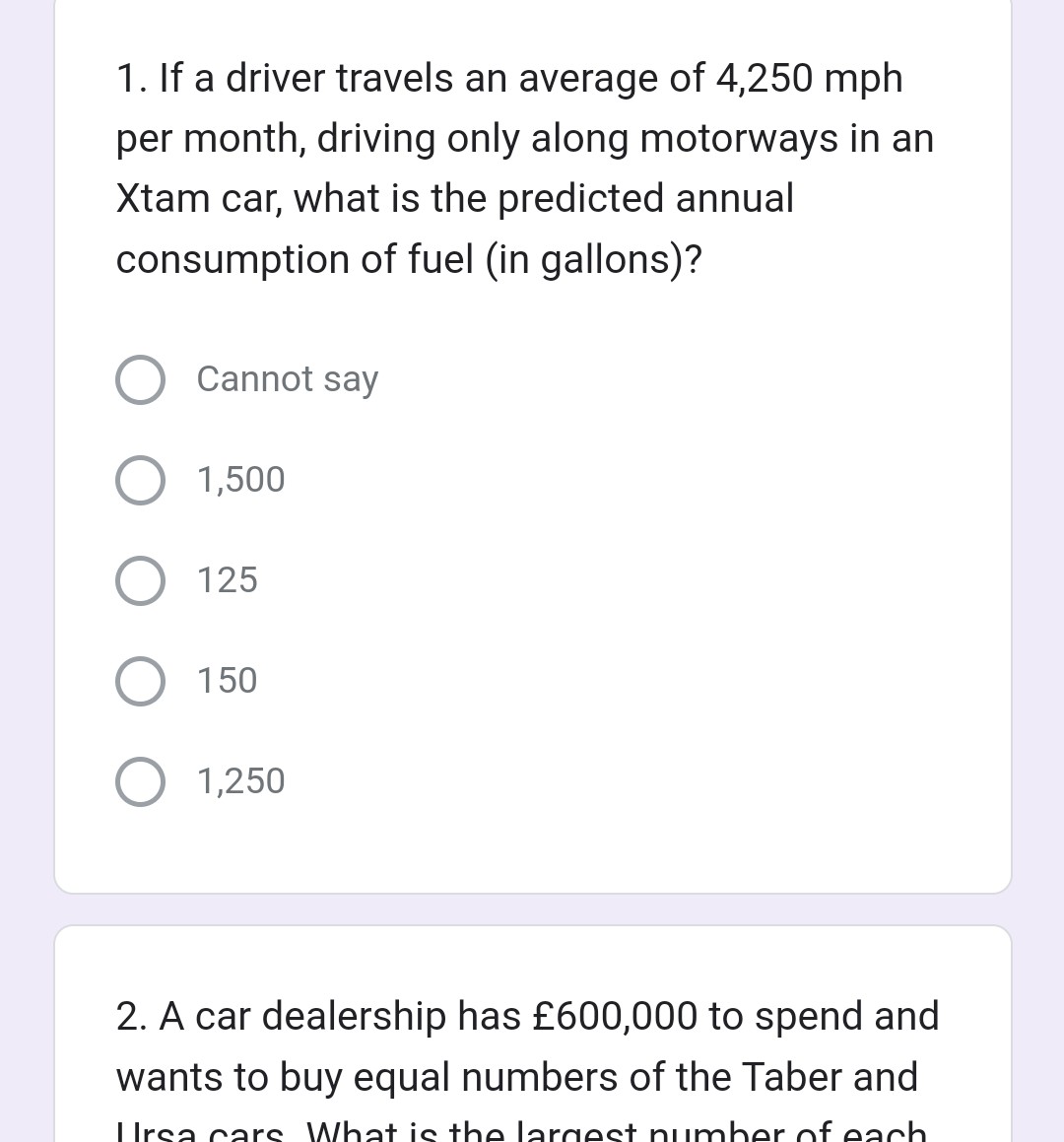Choose the '1,500' answer option
1064x1142 pixels.
[140, 480]
